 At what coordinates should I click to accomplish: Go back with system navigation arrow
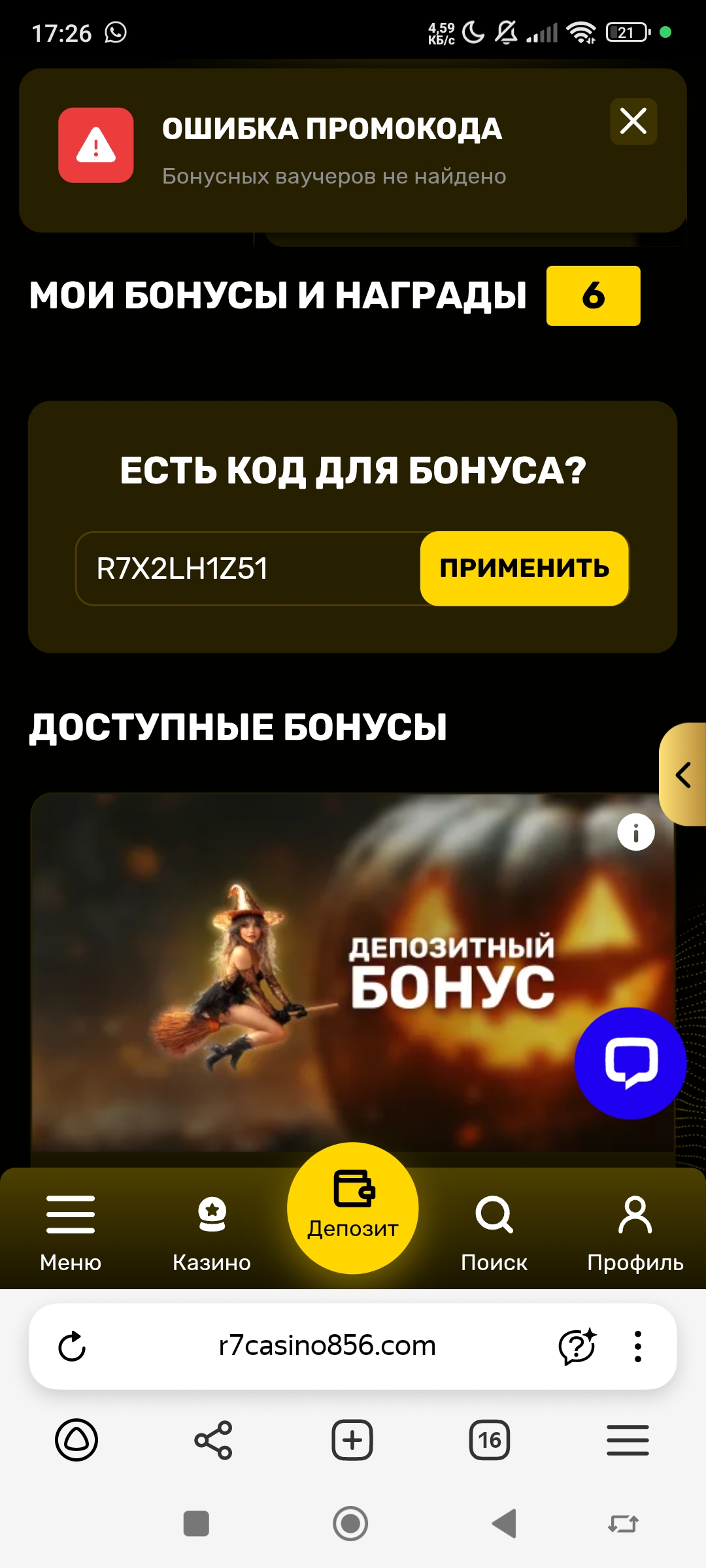[505, 1524]
